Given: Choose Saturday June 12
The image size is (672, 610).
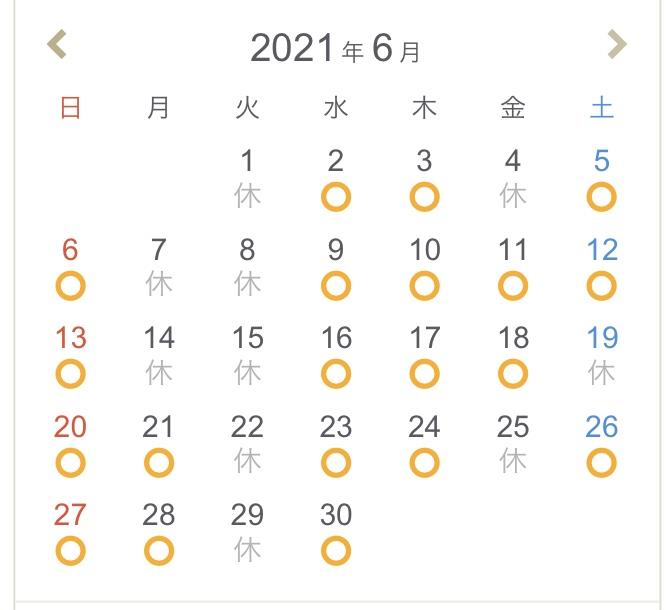Looking at the screenshot, I should pos(601,269).
